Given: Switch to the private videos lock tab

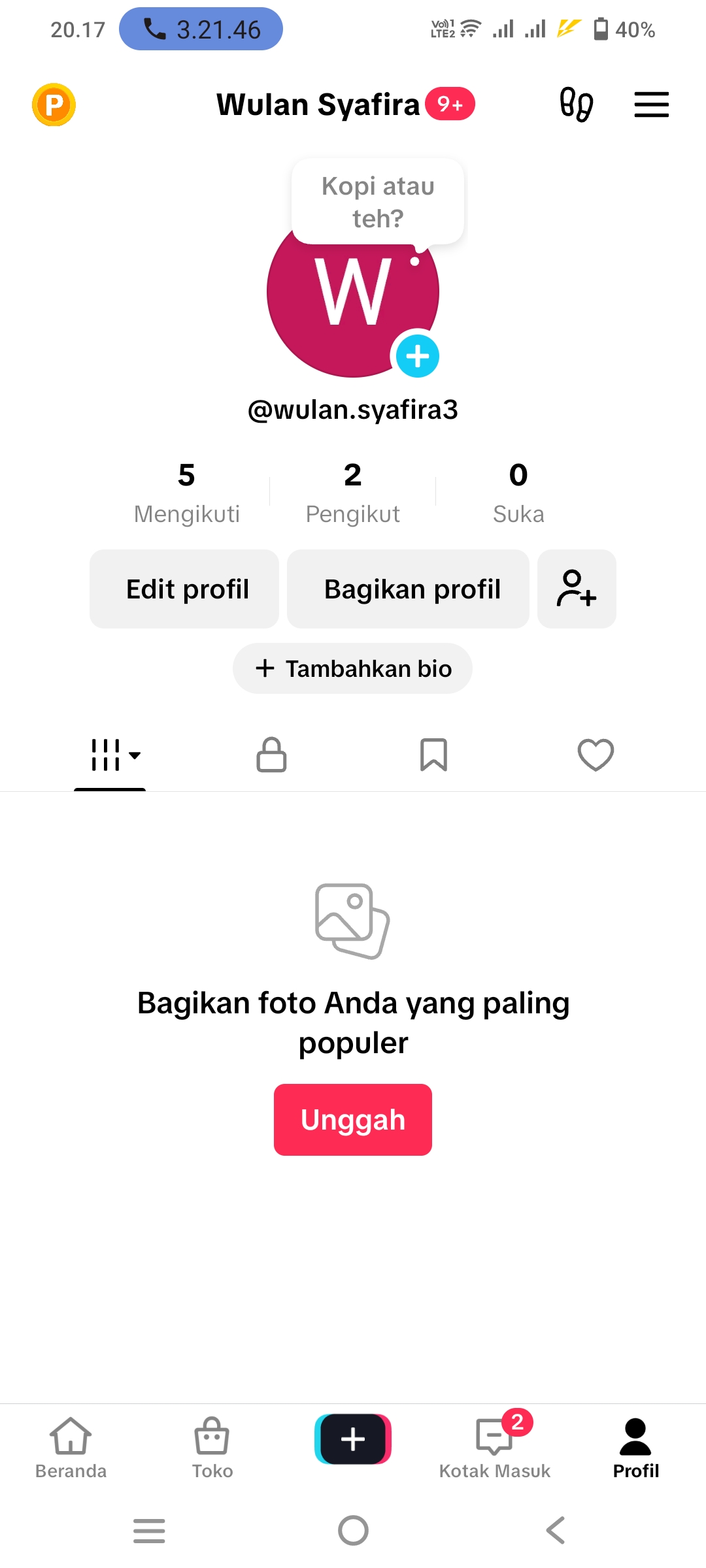Looking at the screenshot, I should [x=271, y=755].
